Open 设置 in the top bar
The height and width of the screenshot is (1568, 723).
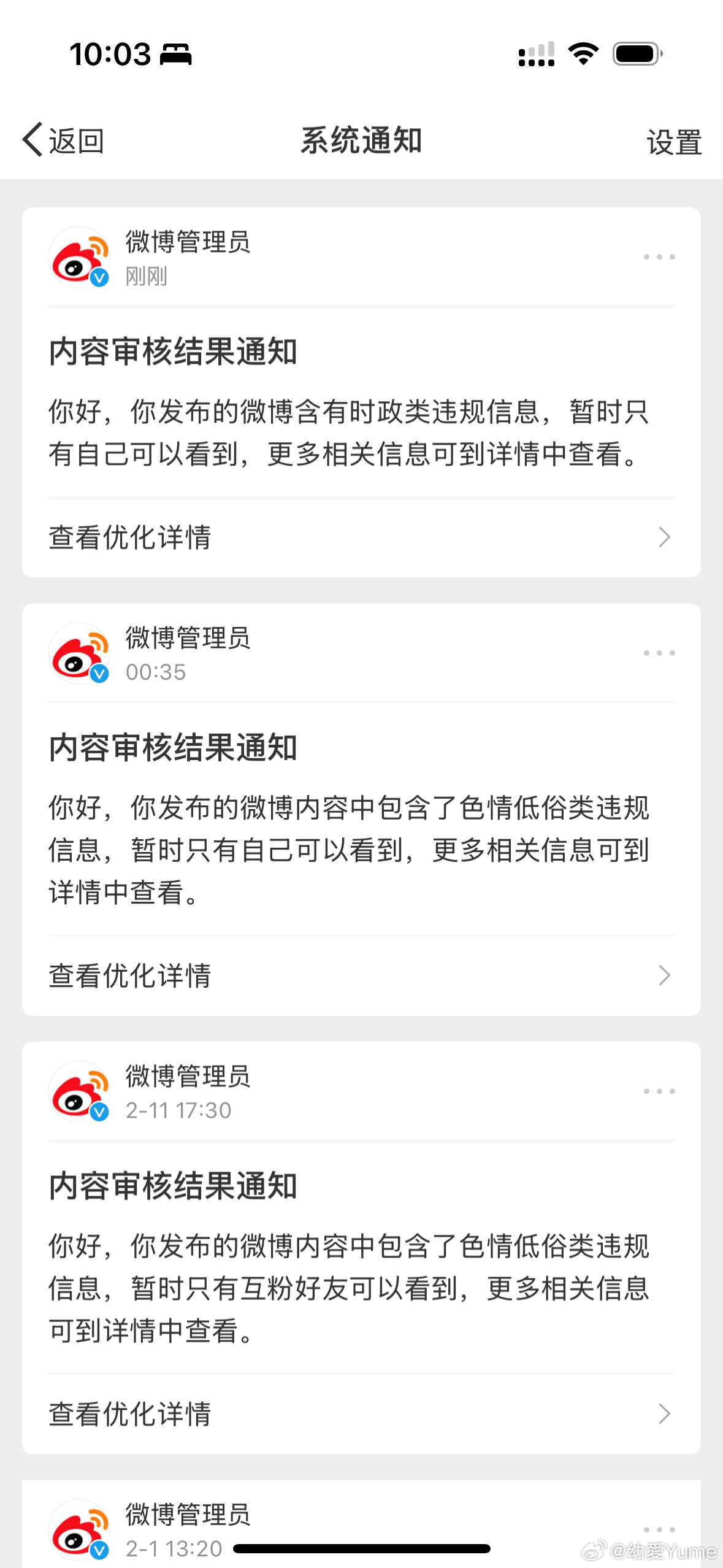pos(674,142)
